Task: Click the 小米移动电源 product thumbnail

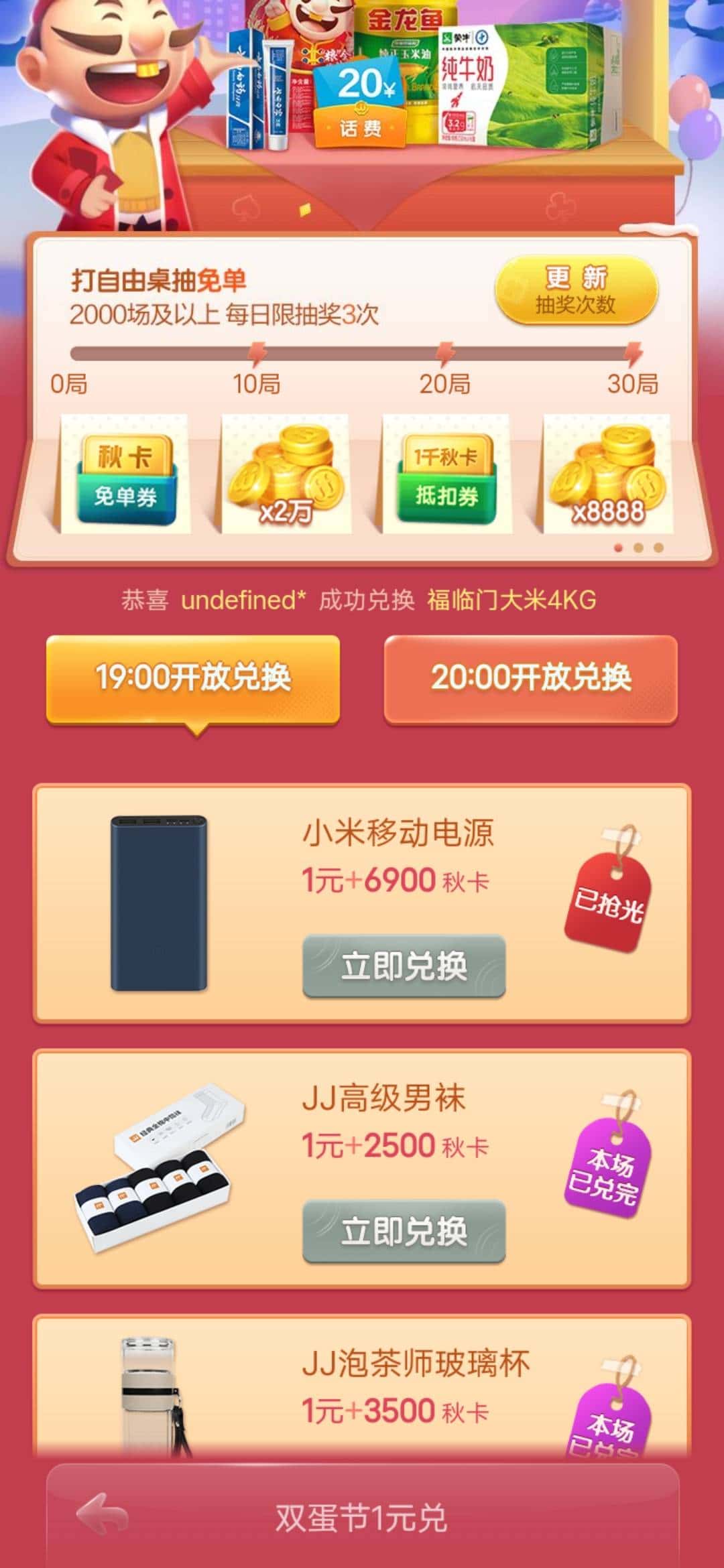Action: 158,905
